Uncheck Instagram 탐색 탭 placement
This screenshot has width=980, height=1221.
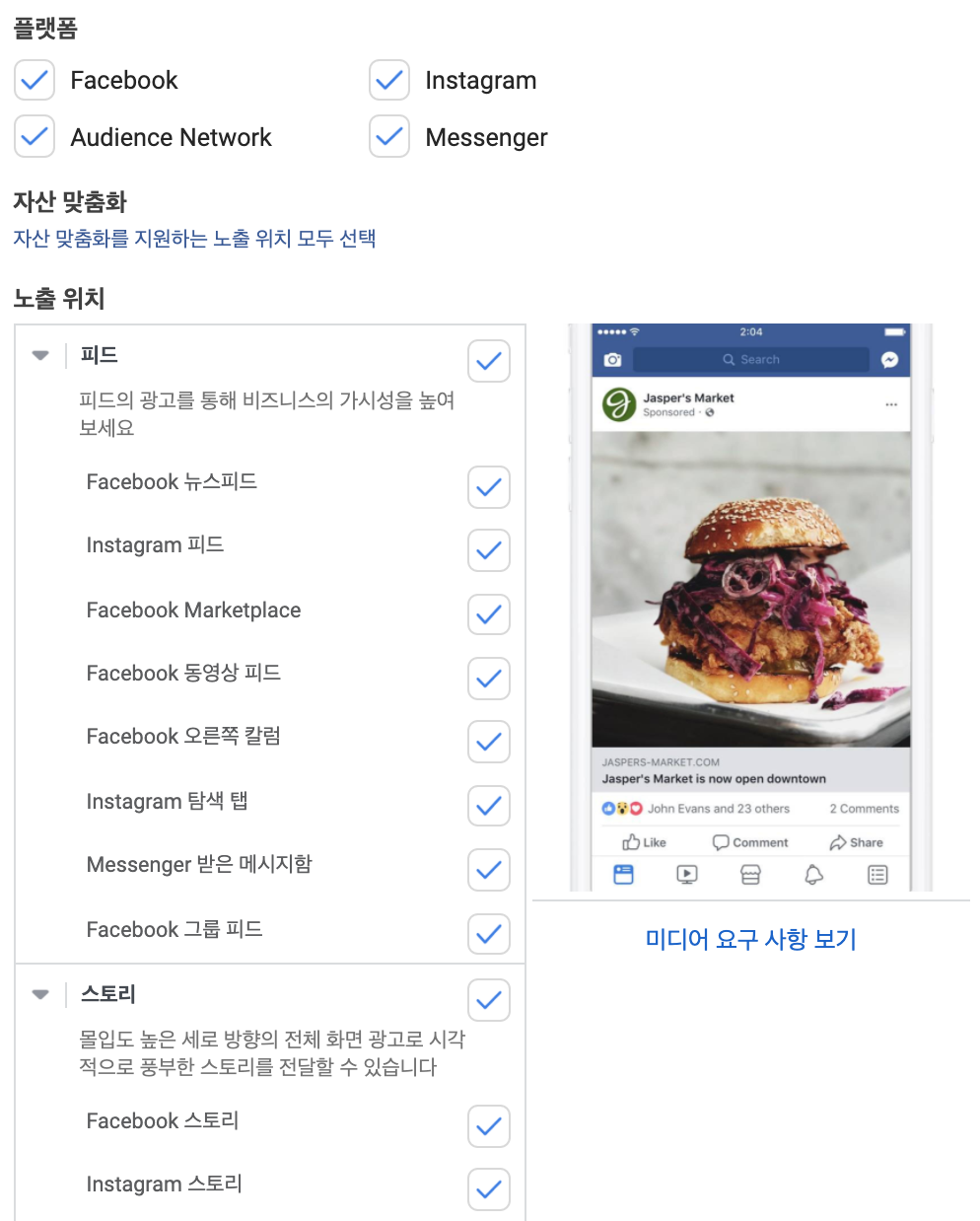489,806
